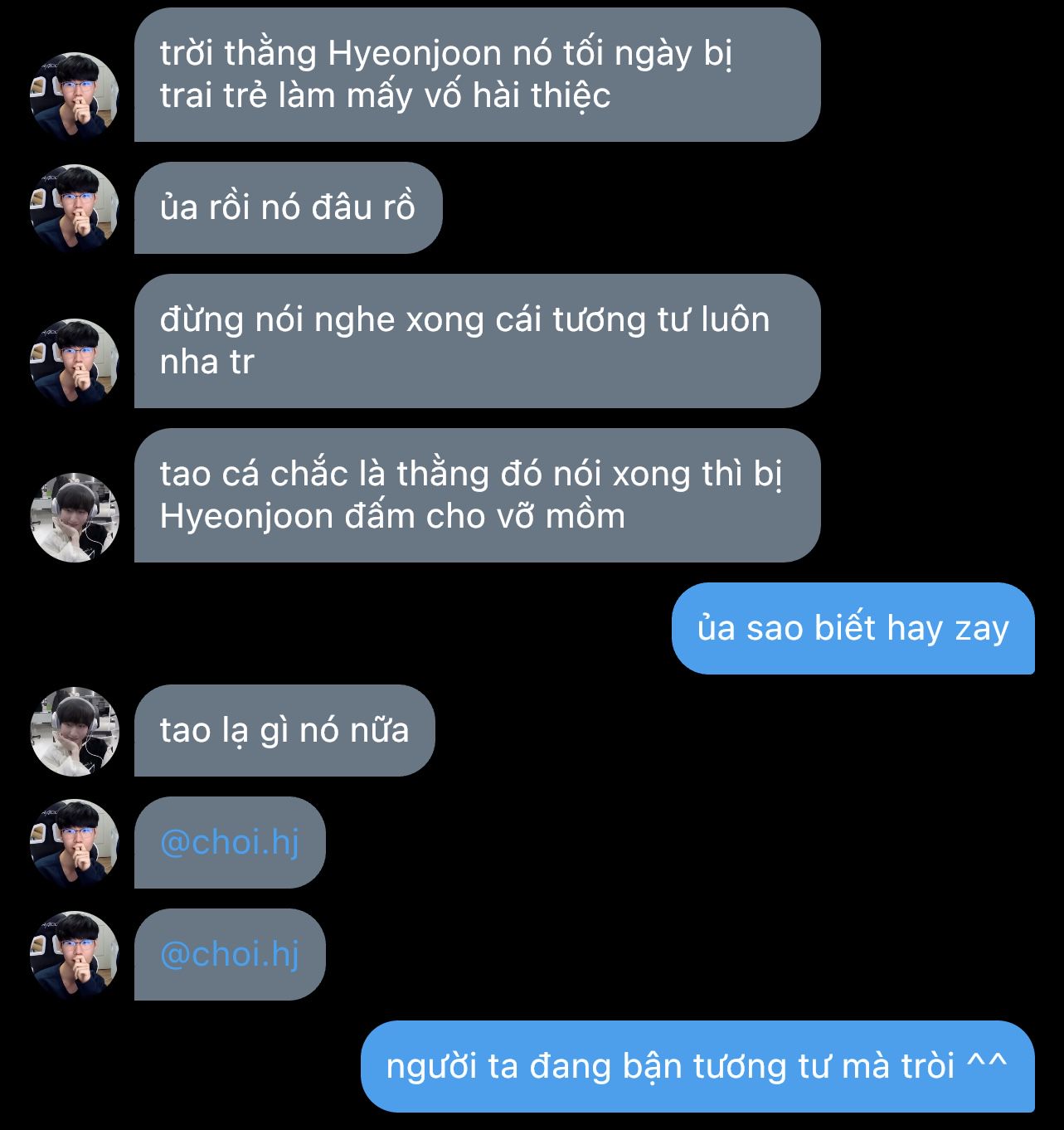Tap the avatar next to "tao lạ gì nó nữa"

coord(75,732)
